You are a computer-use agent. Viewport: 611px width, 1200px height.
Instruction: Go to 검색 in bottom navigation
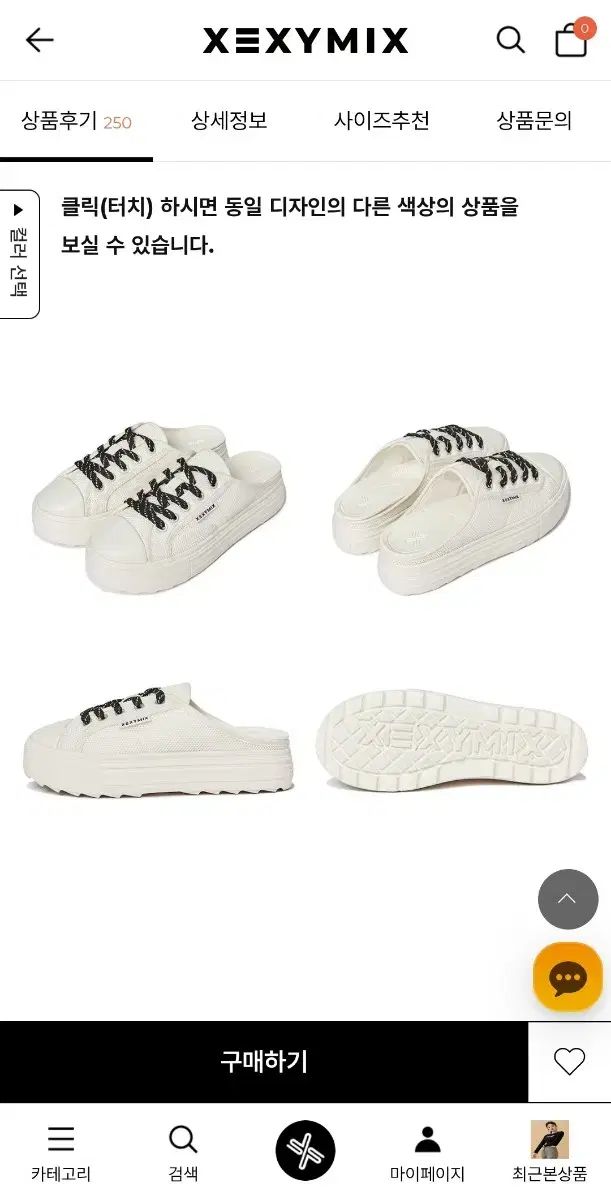click(x=183, y=1152)
